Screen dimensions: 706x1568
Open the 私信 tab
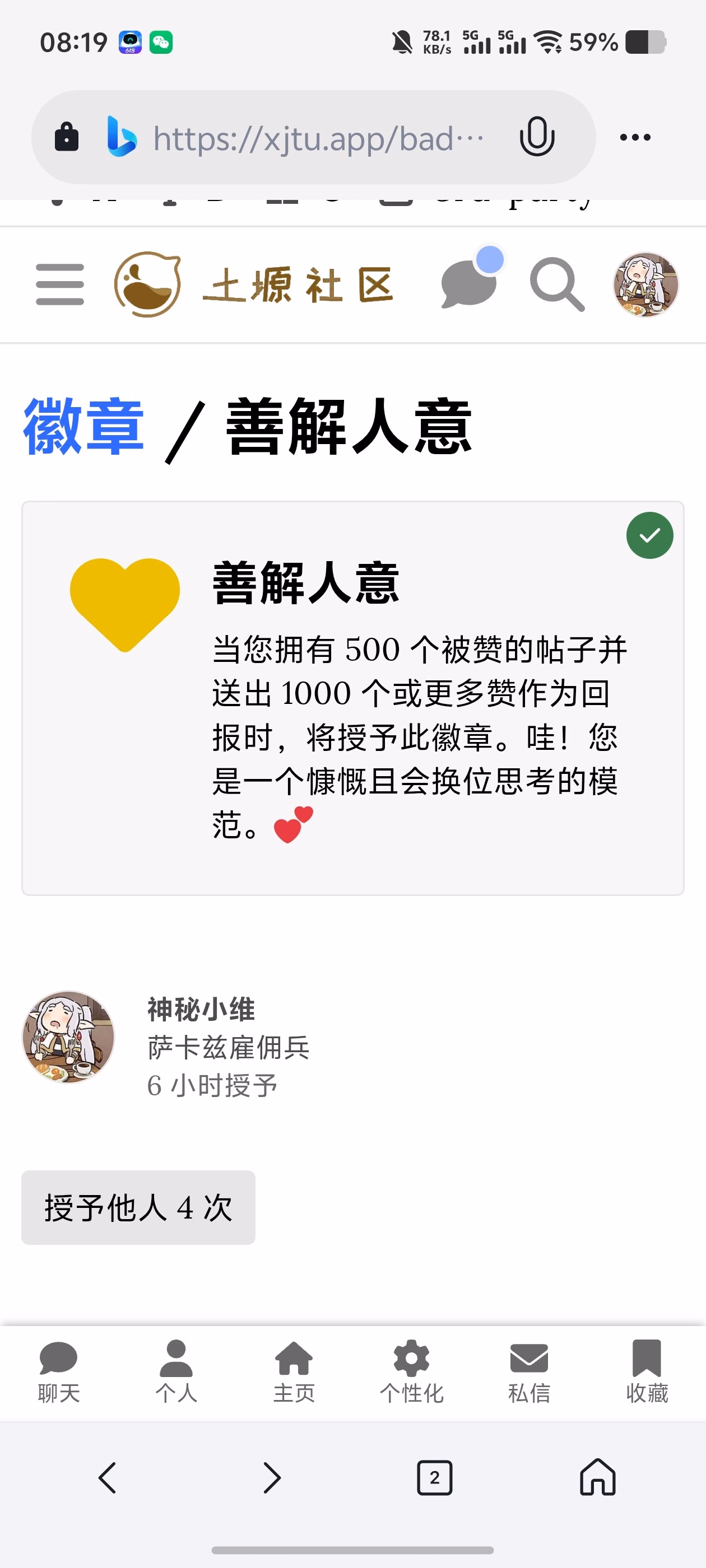[529, 1372]
